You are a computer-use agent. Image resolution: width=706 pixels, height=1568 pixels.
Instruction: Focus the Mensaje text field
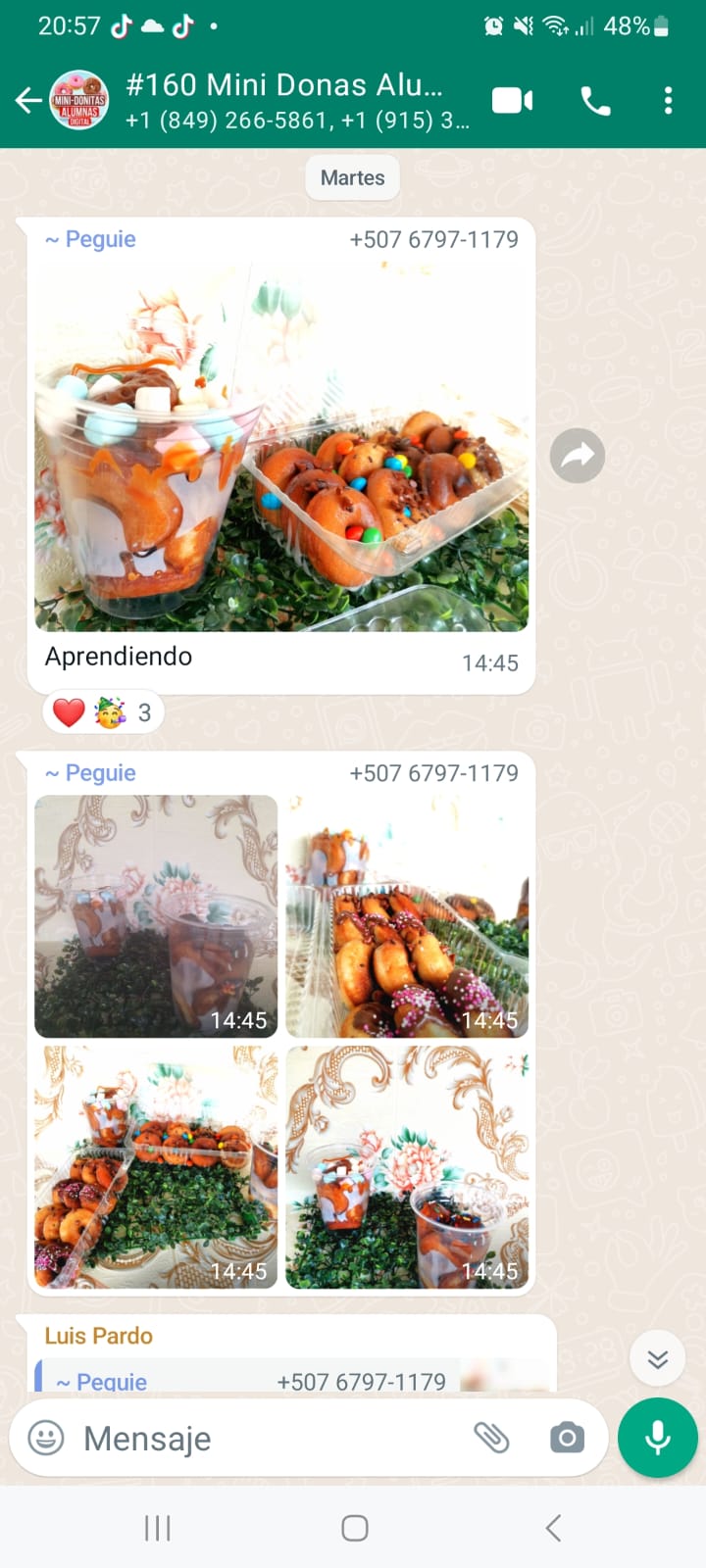coord(265,1438)
